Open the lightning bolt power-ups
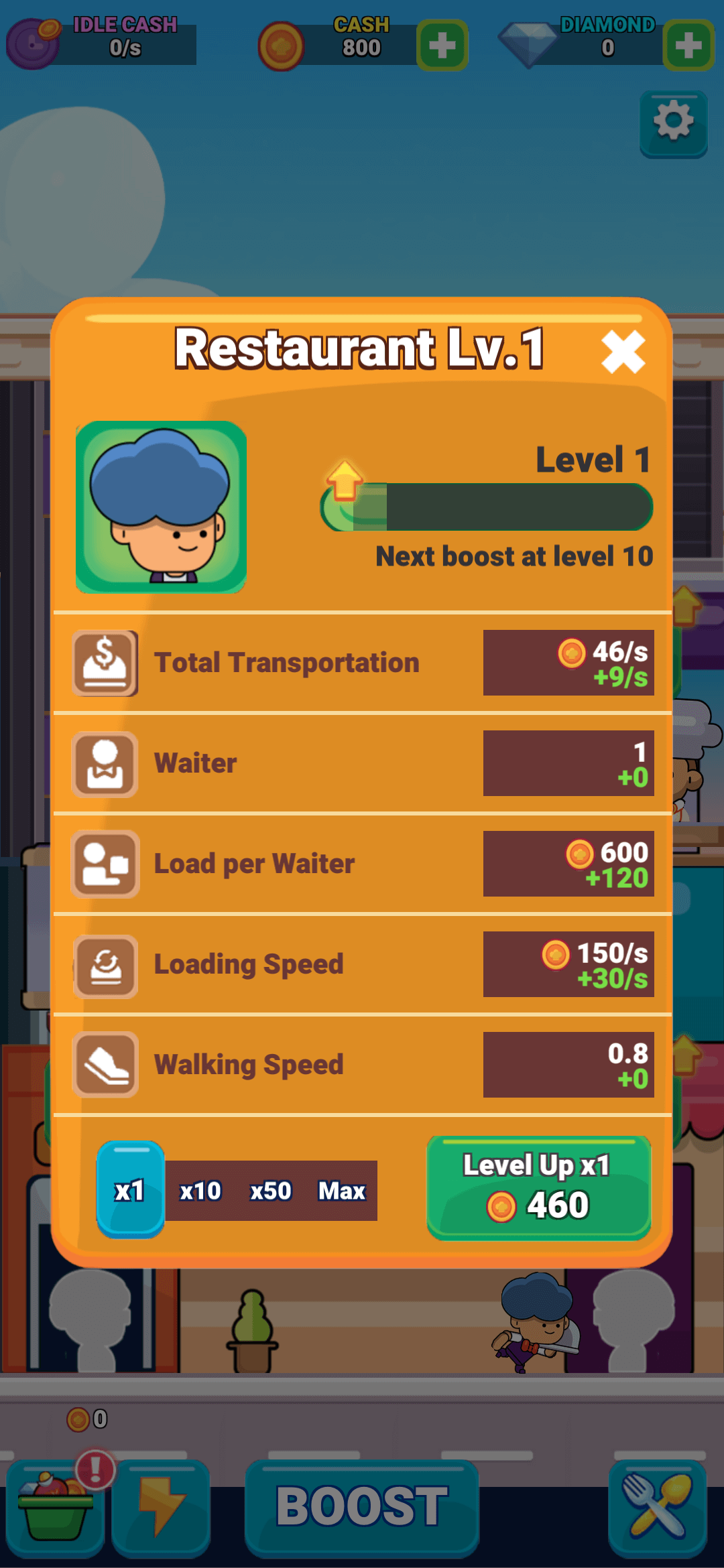724x1568 pixels. pyautogui.click(x=161, y=1508)
